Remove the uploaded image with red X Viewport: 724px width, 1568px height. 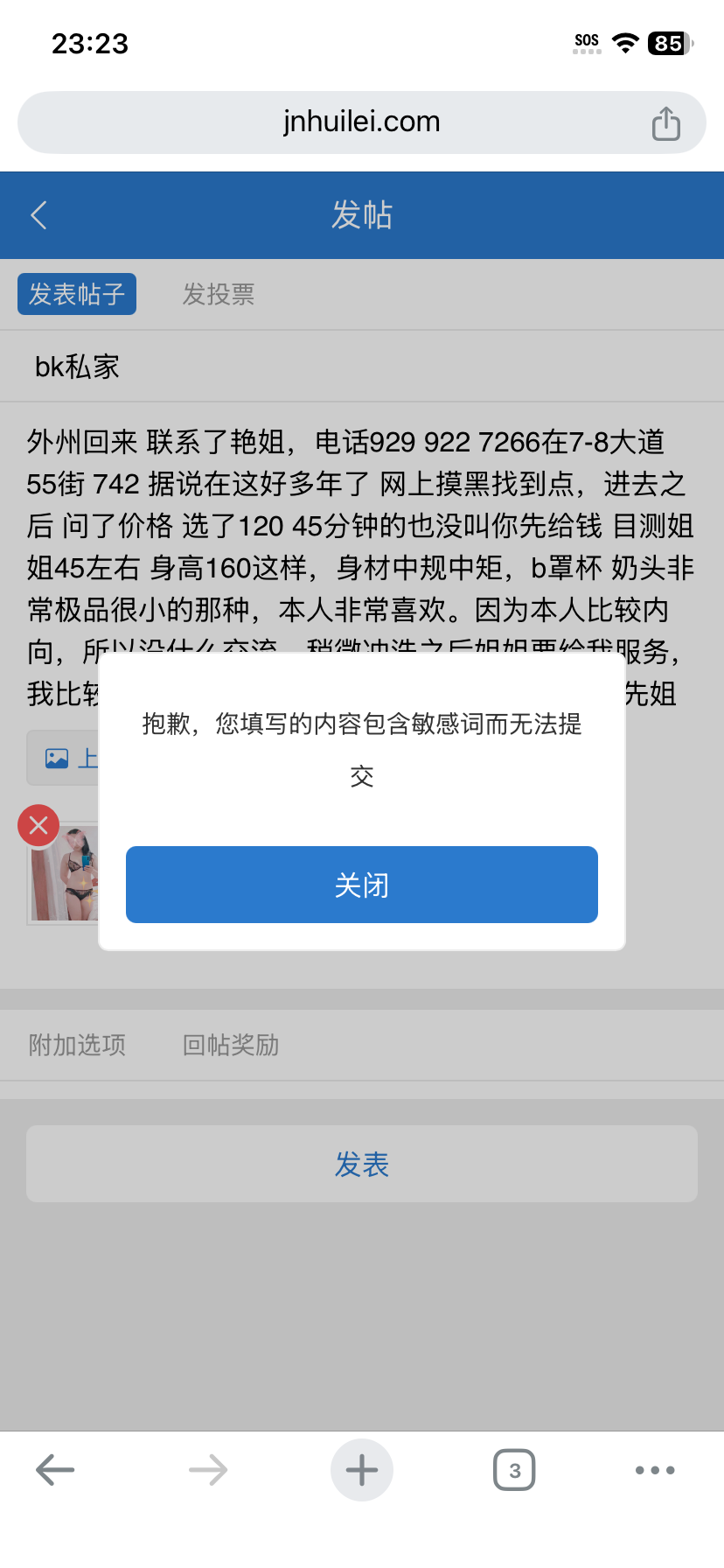tap(38, 825)
